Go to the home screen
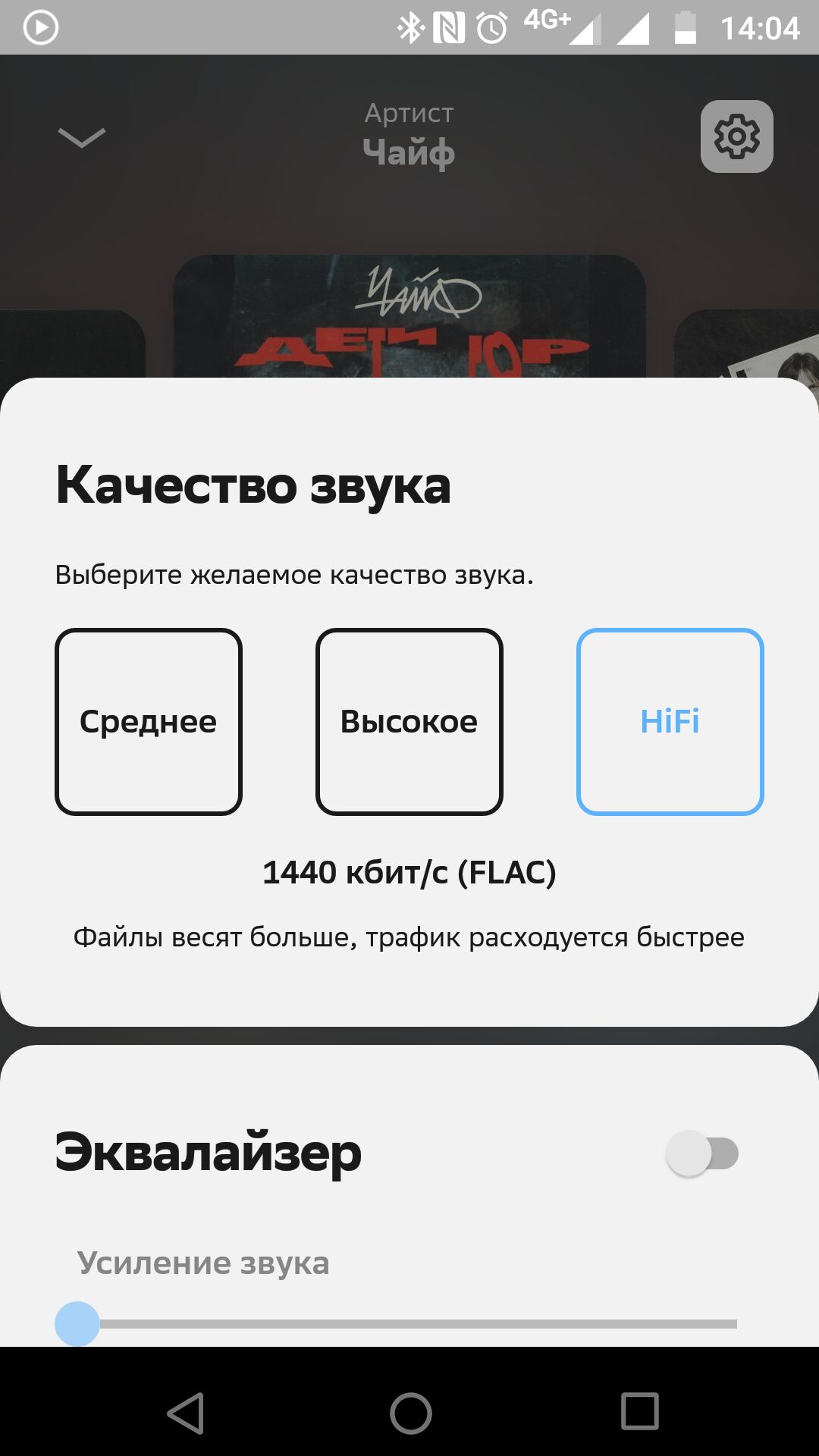Screen dimensions: 819x1456 410,1413
